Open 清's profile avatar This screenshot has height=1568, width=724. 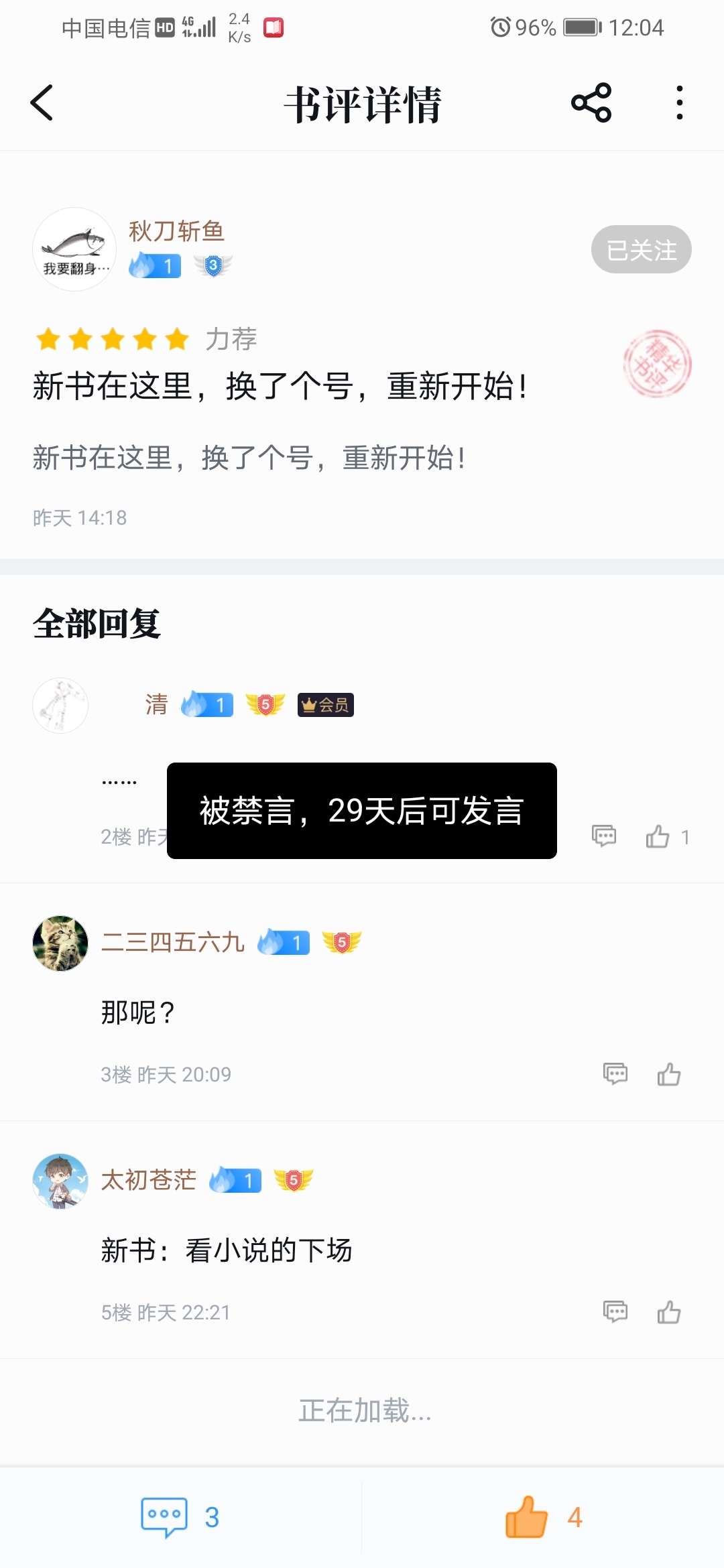pos(60,705)
